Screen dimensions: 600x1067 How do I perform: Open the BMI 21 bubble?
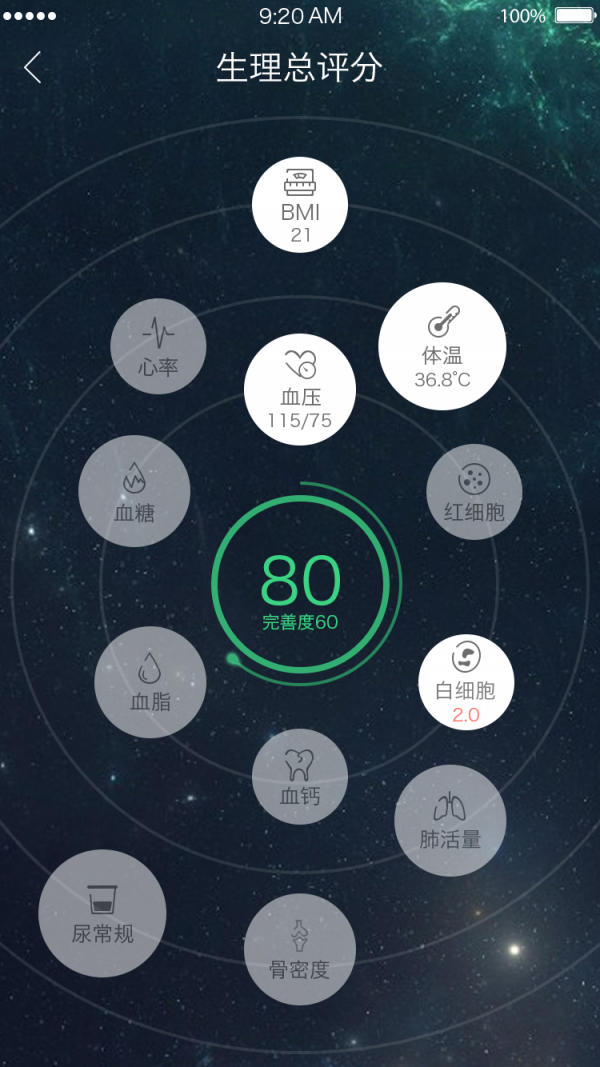[300, 206]
